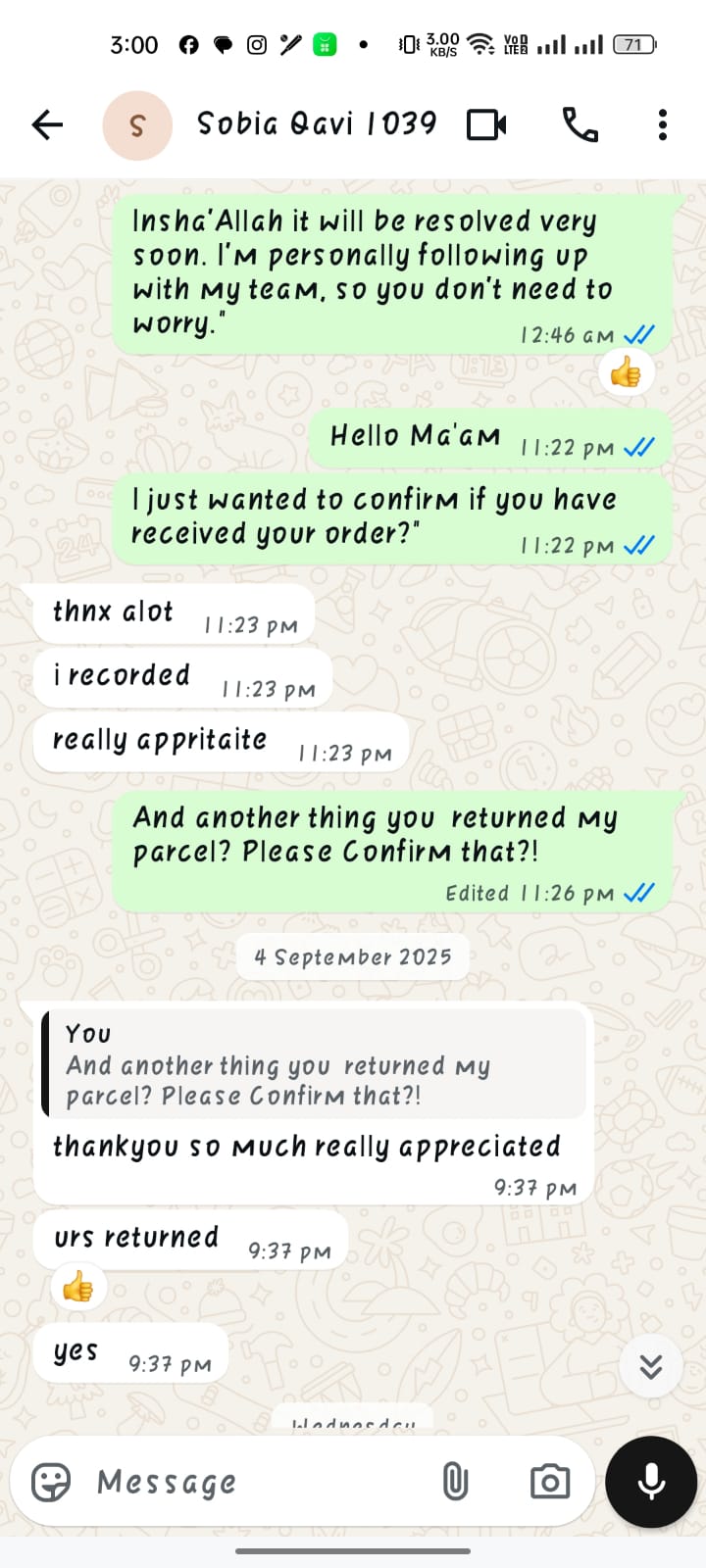Image resolution: width=706 pixels, height=1568 pixels.
Task: Attach a file to the chat
Action: (x=455, y=1482)
